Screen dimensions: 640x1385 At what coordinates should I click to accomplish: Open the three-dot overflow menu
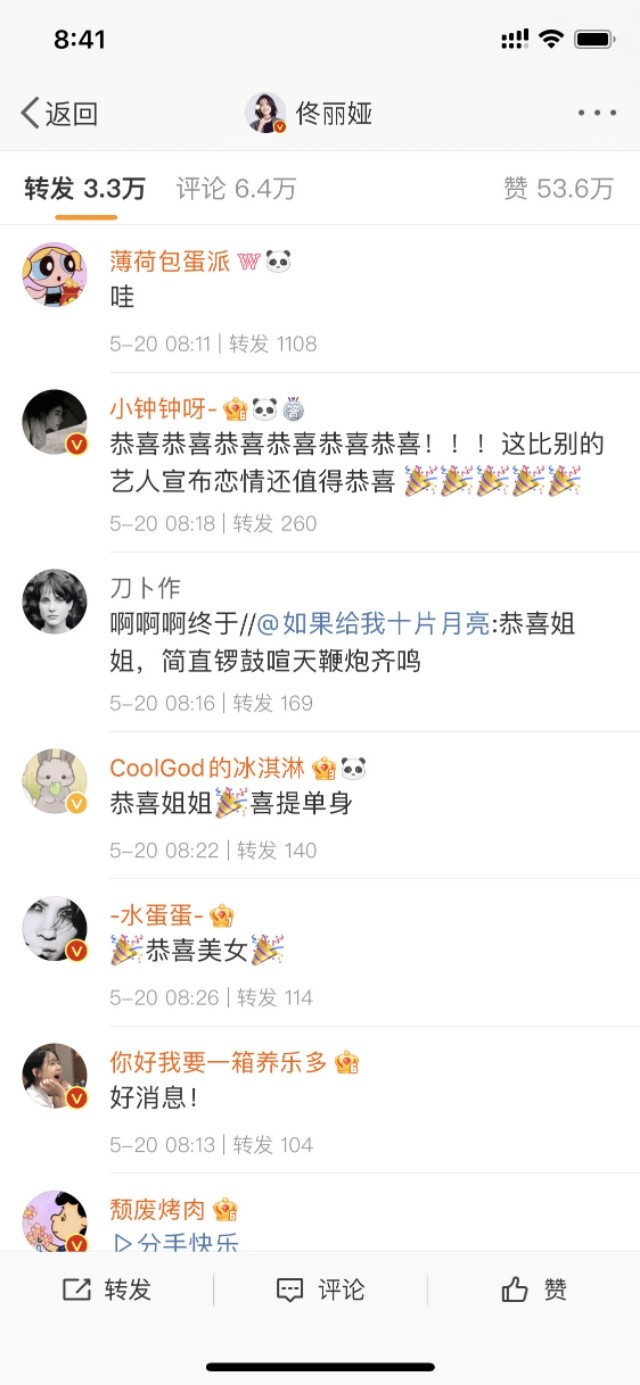[x=597, y=113]
